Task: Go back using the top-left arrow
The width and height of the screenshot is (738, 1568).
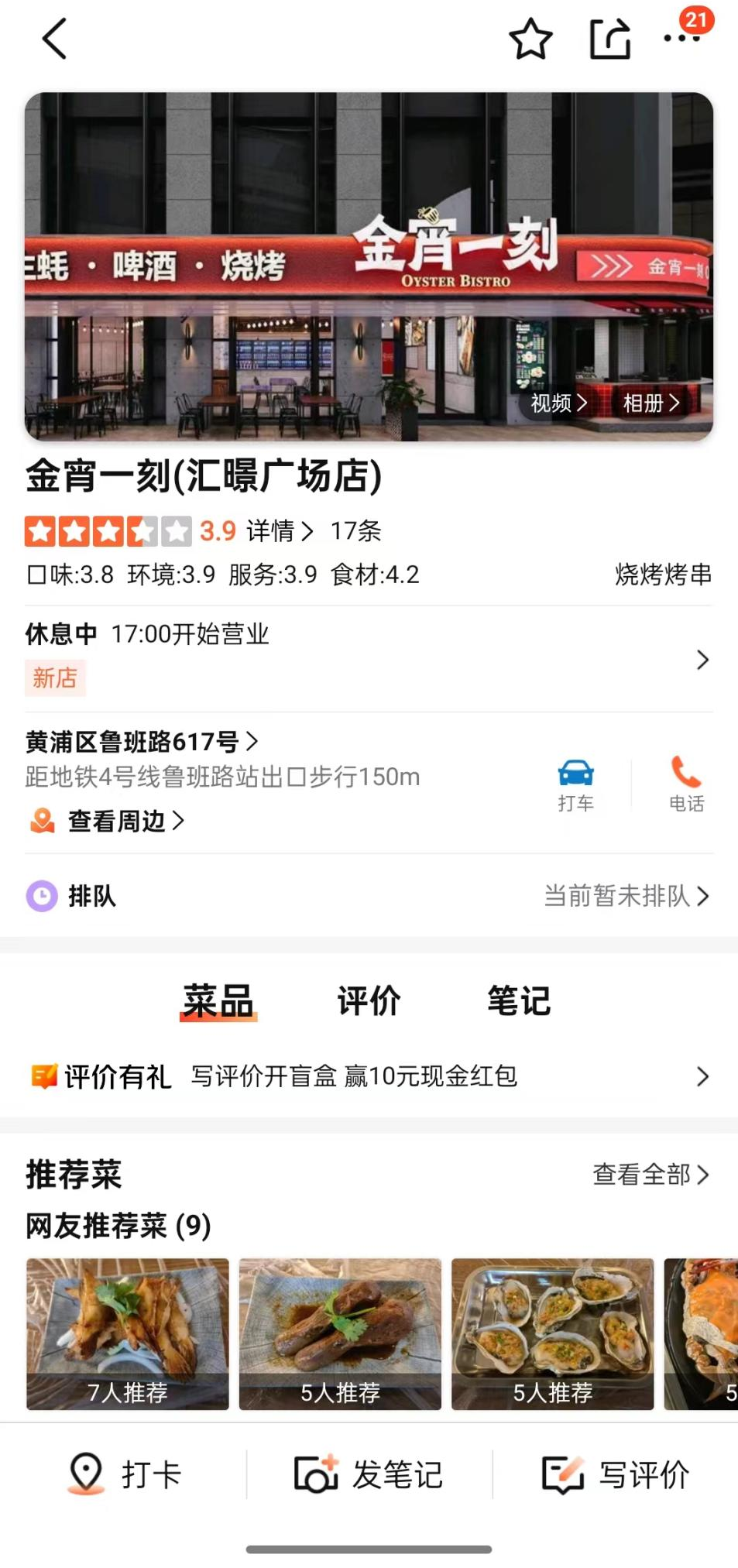Action: [x=55, y=39]
